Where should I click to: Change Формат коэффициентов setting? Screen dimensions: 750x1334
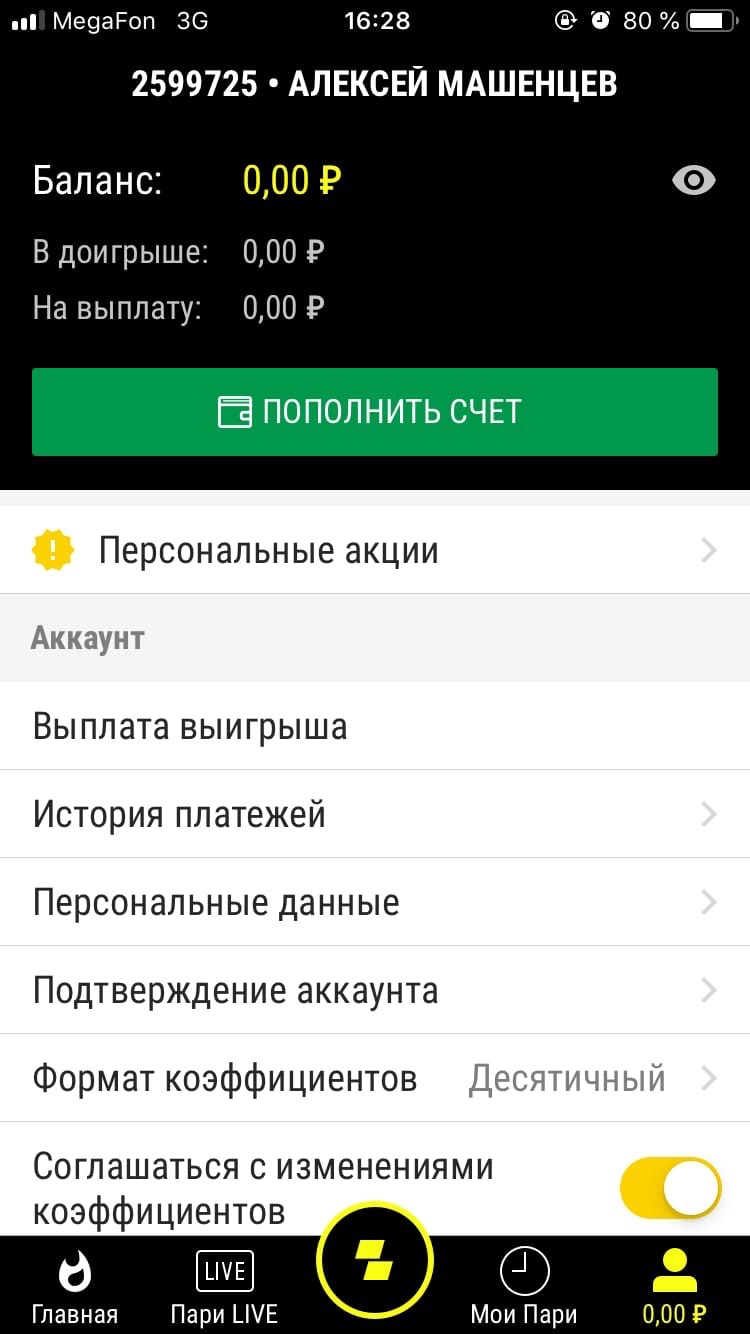375,1078
